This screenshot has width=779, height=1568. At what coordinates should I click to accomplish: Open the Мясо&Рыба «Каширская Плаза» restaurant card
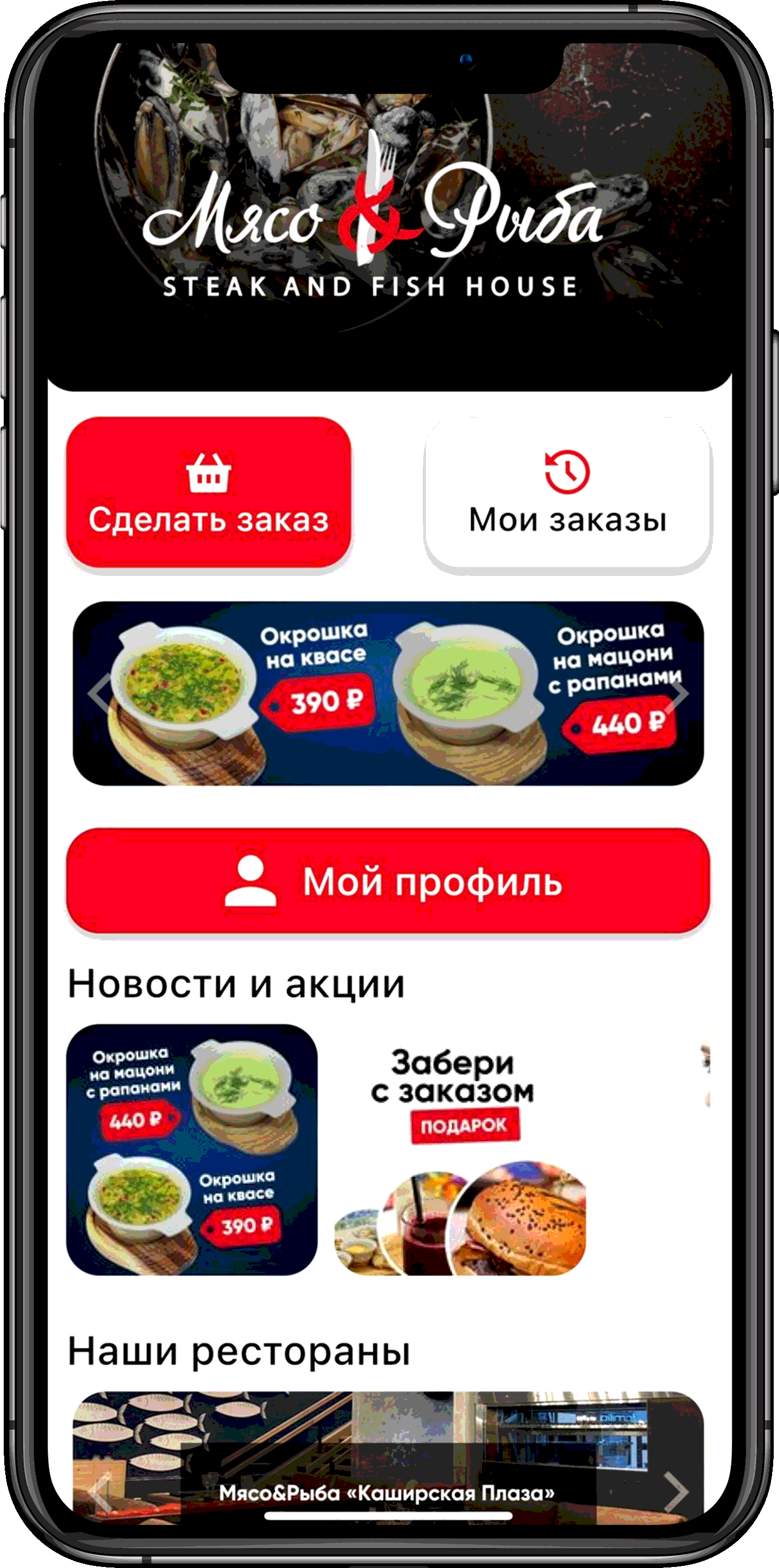click(388, 1461)
